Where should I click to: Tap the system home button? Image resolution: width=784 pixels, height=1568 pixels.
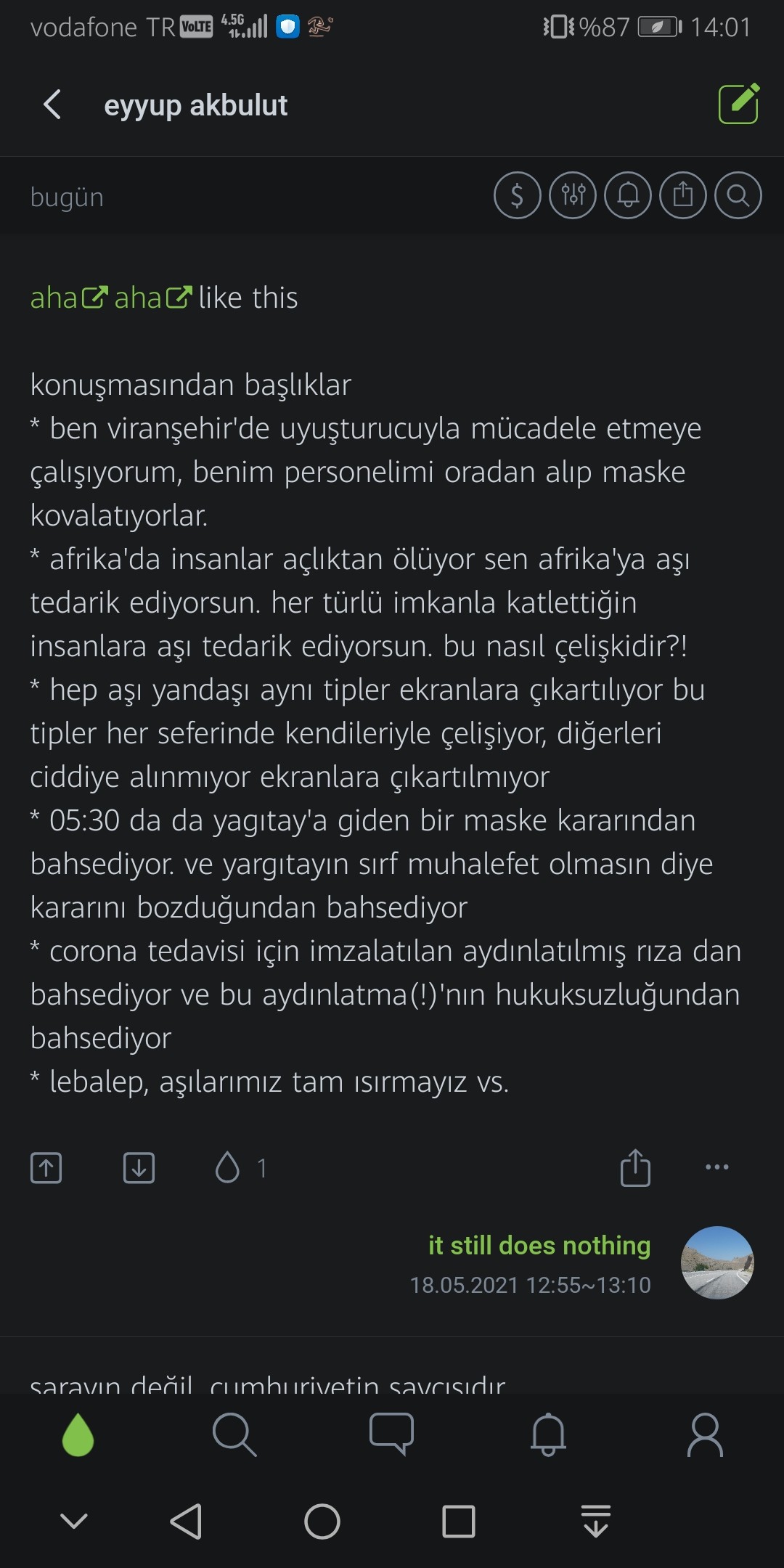point(322,1522)
